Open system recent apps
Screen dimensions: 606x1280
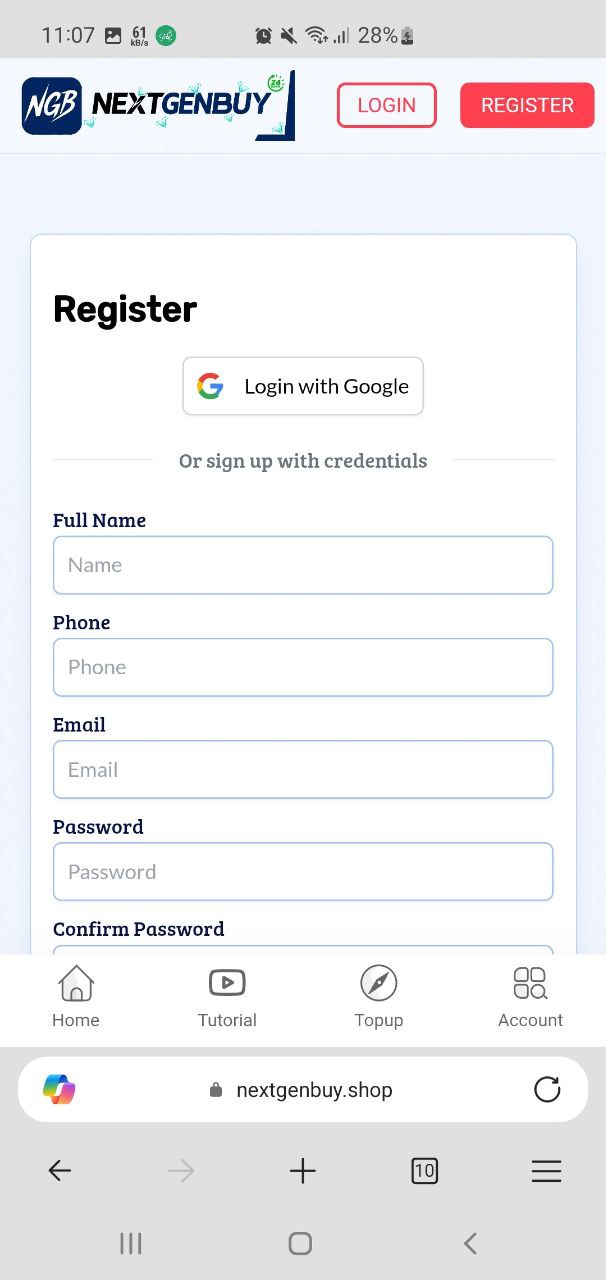click(x=131, y=1243)
